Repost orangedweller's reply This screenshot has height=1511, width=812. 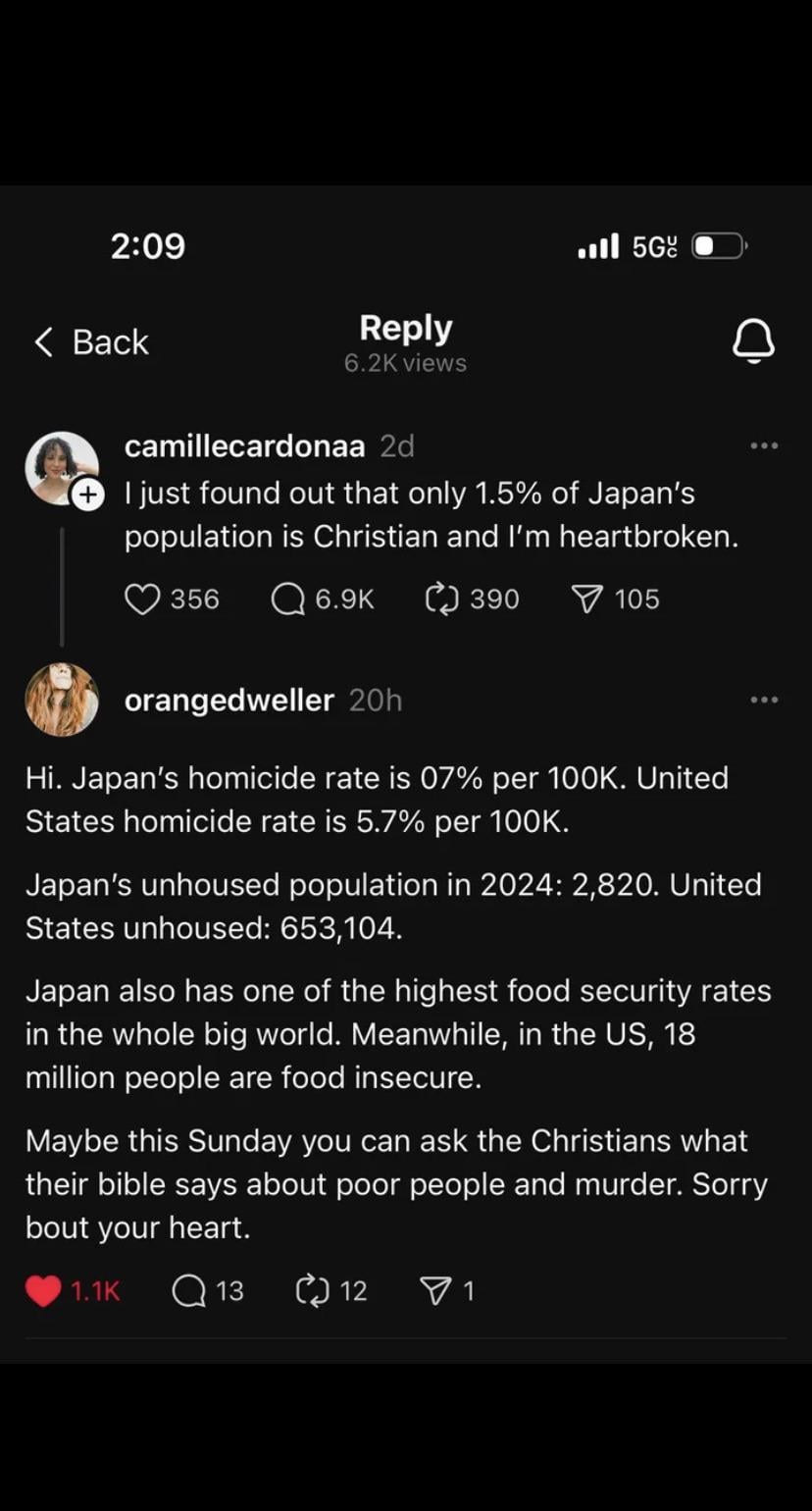point(313,1291)
